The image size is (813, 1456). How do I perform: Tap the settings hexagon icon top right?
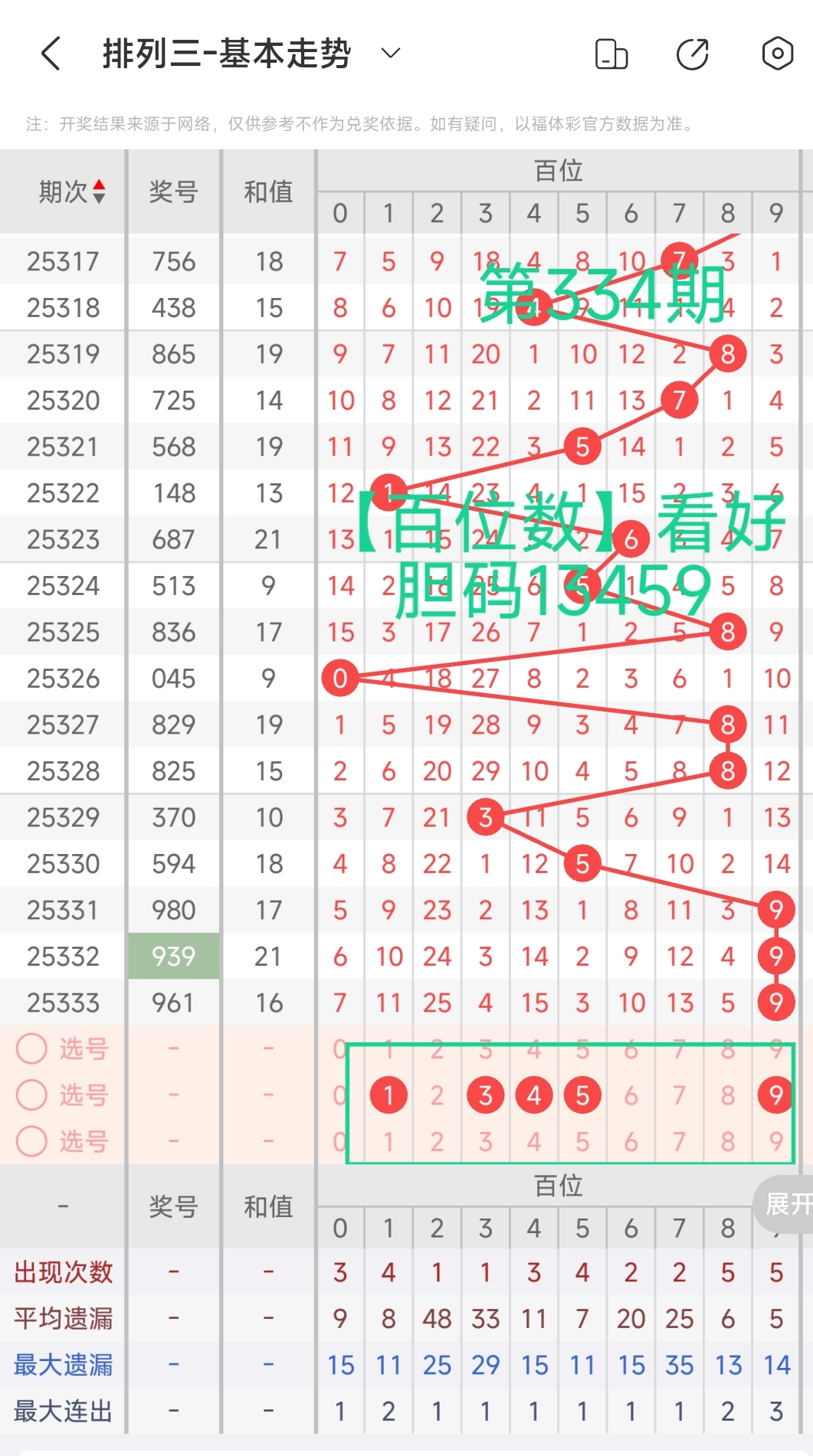[776, 54]
